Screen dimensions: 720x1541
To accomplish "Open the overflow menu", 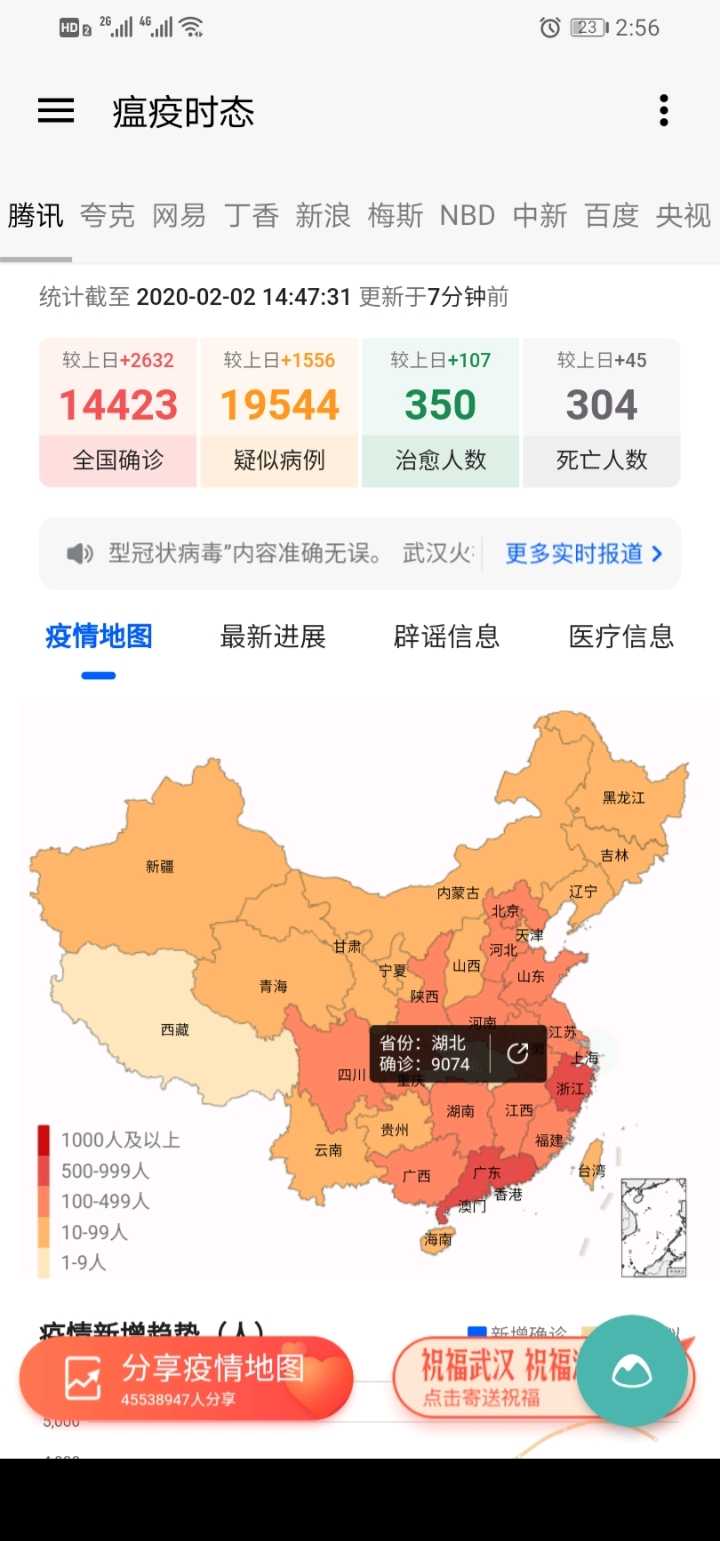I will pyautogui.click(x=663, y=111).
